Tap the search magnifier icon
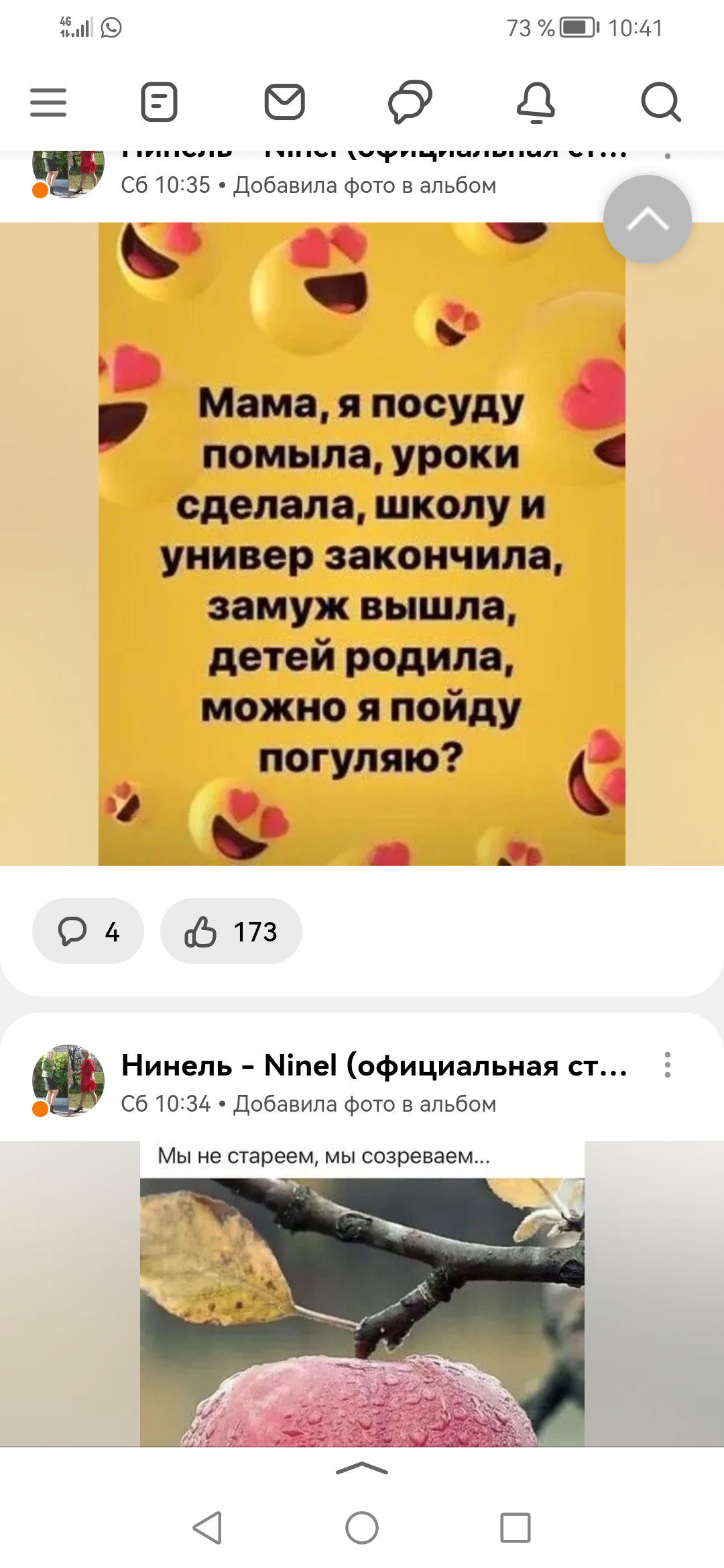724x1568 pixels. [x=661, y=103]
